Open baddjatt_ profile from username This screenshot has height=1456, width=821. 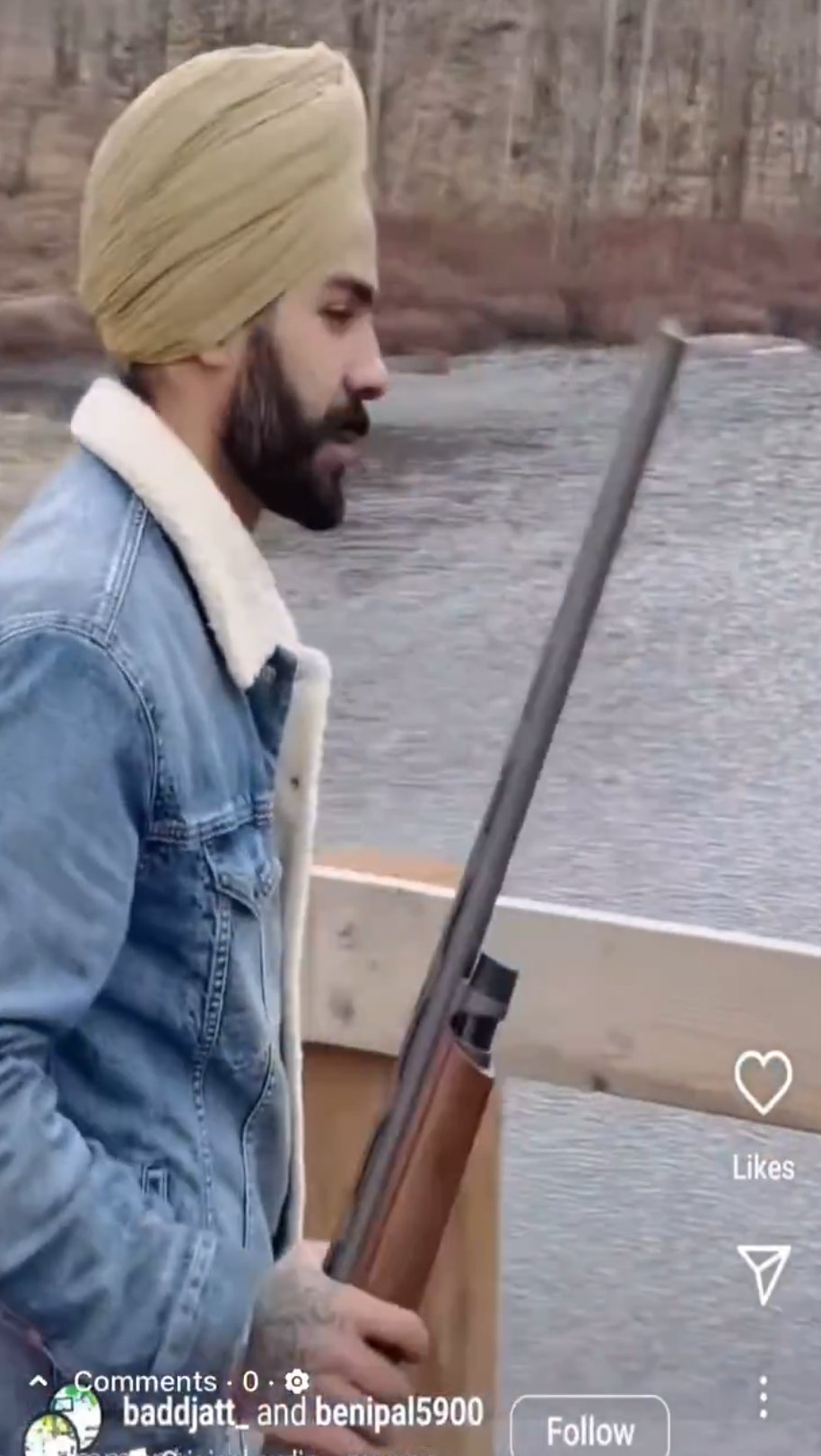186,1413
